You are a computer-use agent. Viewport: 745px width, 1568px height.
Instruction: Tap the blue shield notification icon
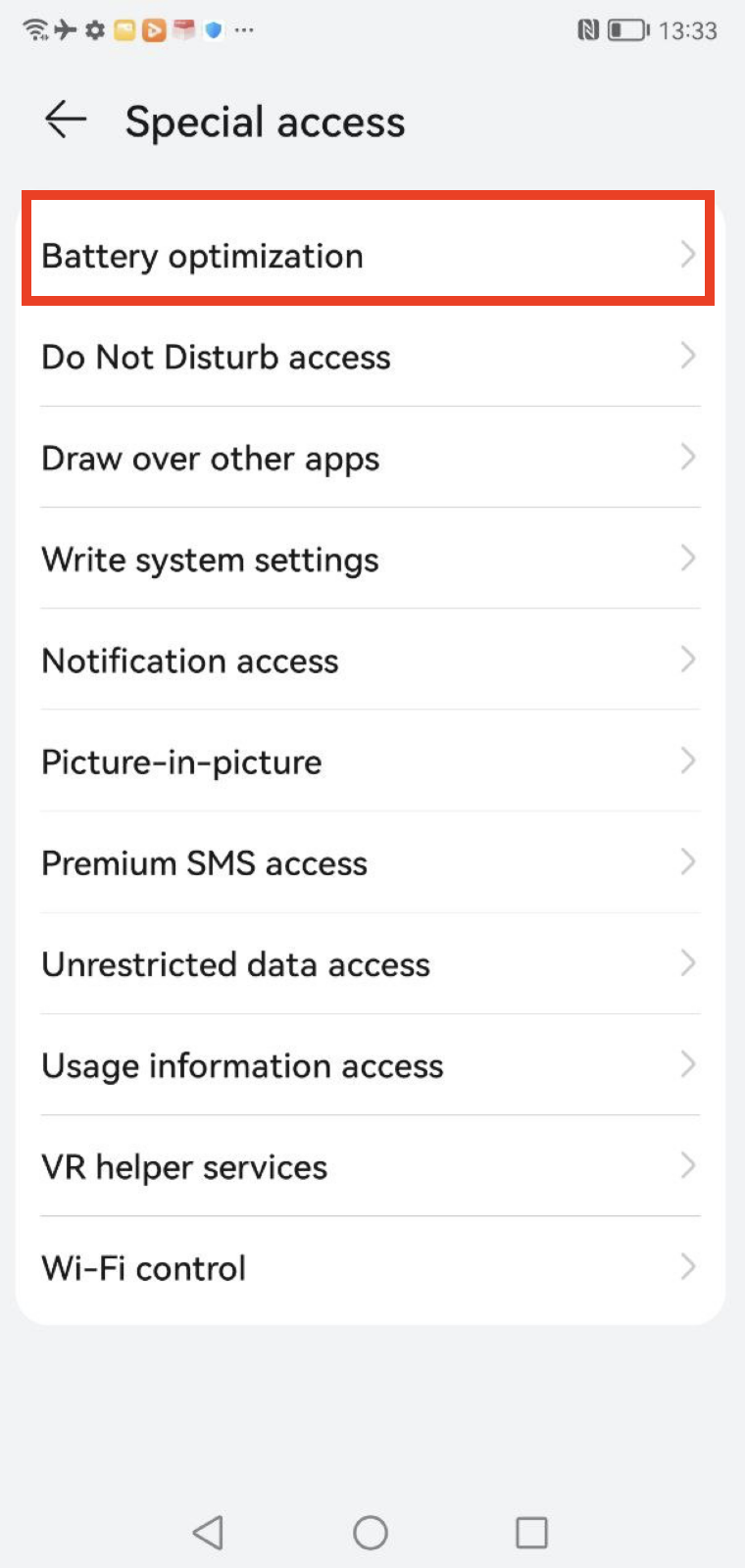[214, 29]
